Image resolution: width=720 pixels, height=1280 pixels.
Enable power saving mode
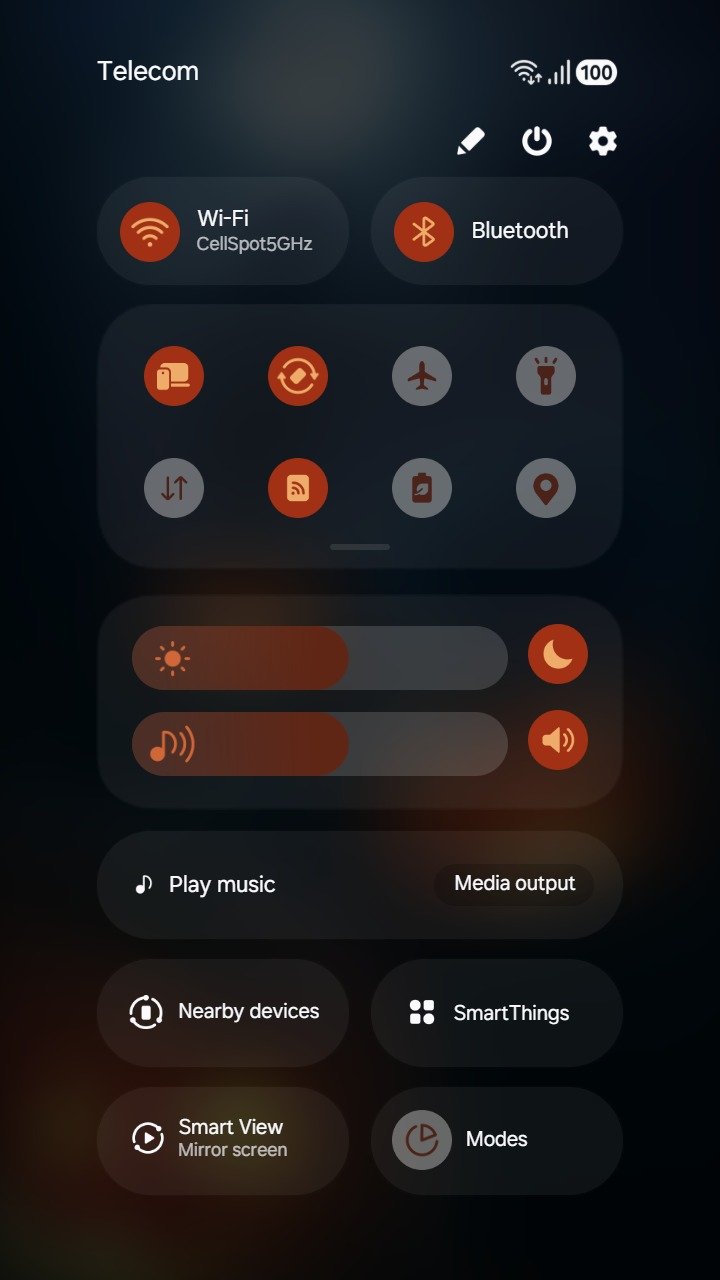click(x=422, y=488)
